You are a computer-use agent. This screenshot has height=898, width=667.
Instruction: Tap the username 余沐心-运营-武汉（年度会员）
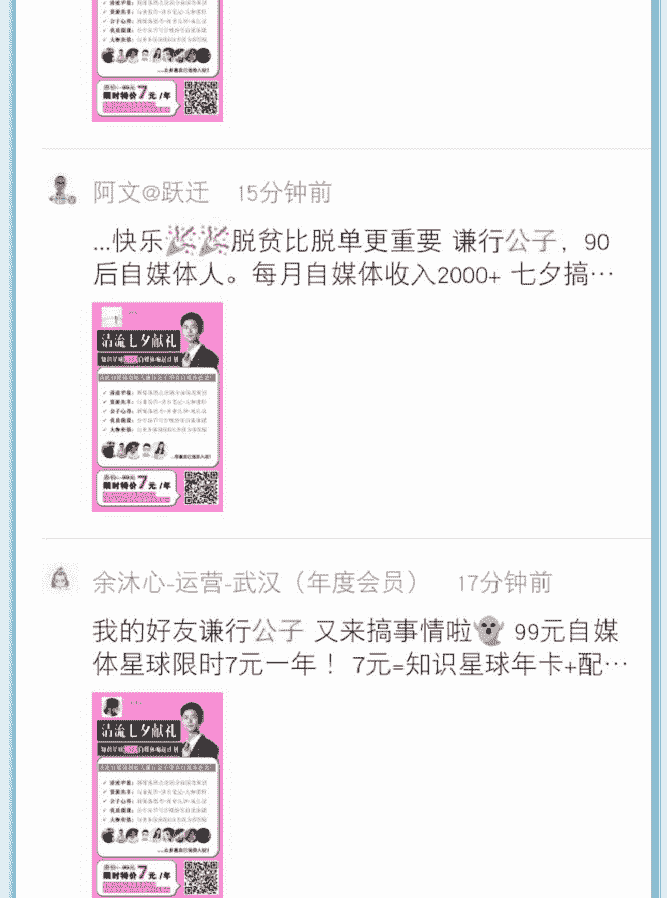[257, 582]
